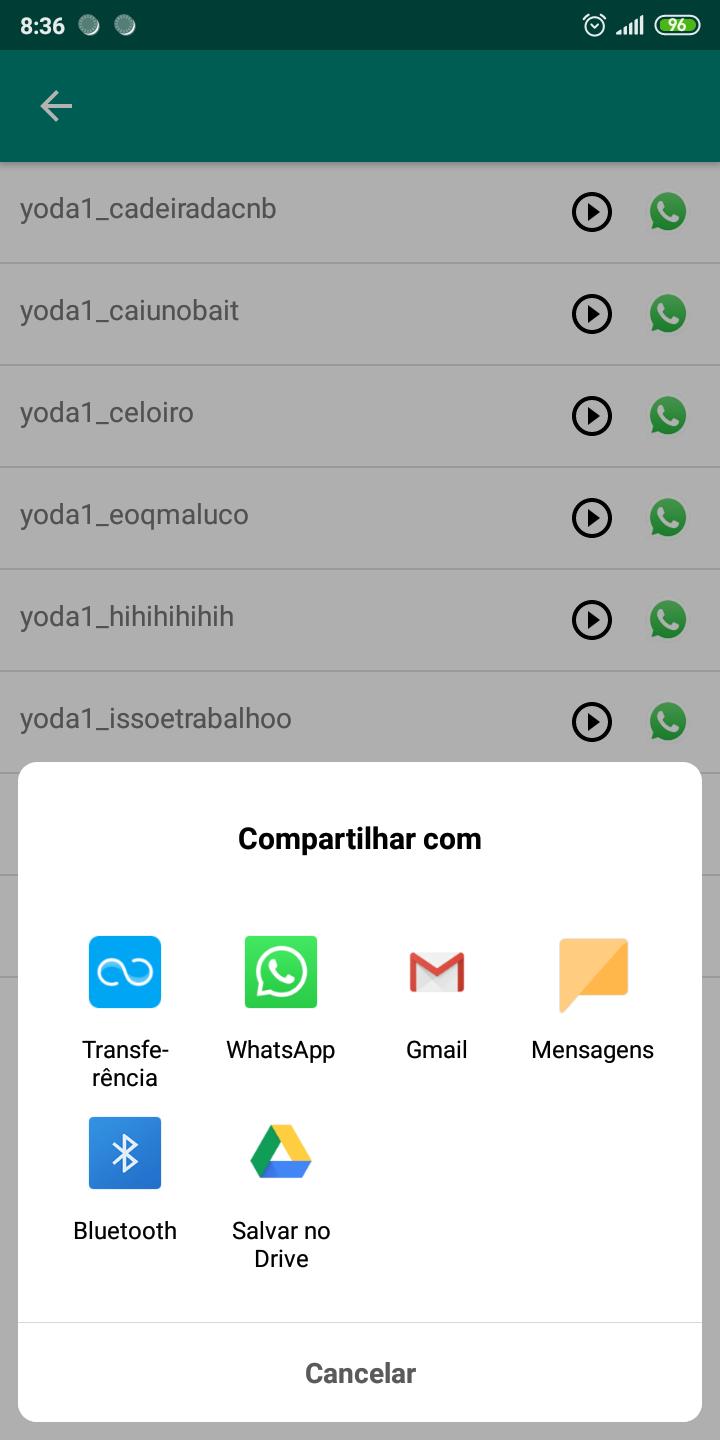Share the audio through Gmail
The image size is (720, 1440).
click(x=437, y=972)
